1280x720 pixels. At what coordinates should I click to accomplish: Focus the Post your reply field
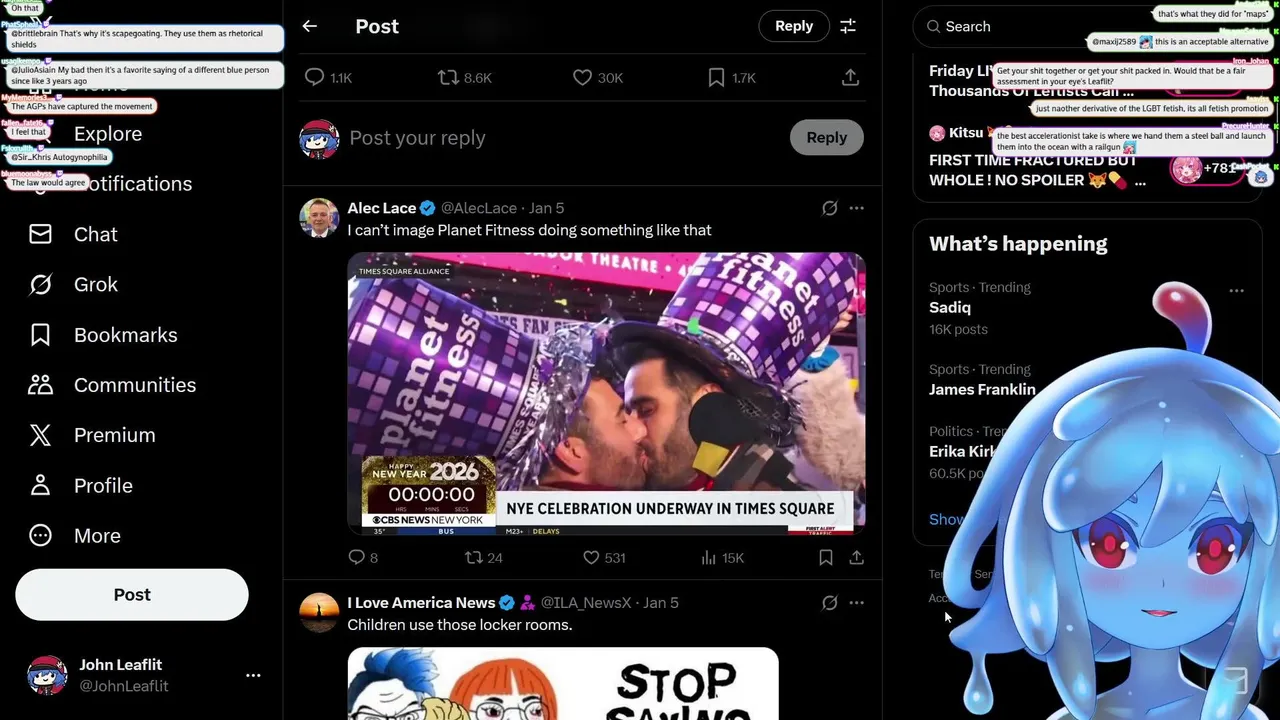click(560, 138)
